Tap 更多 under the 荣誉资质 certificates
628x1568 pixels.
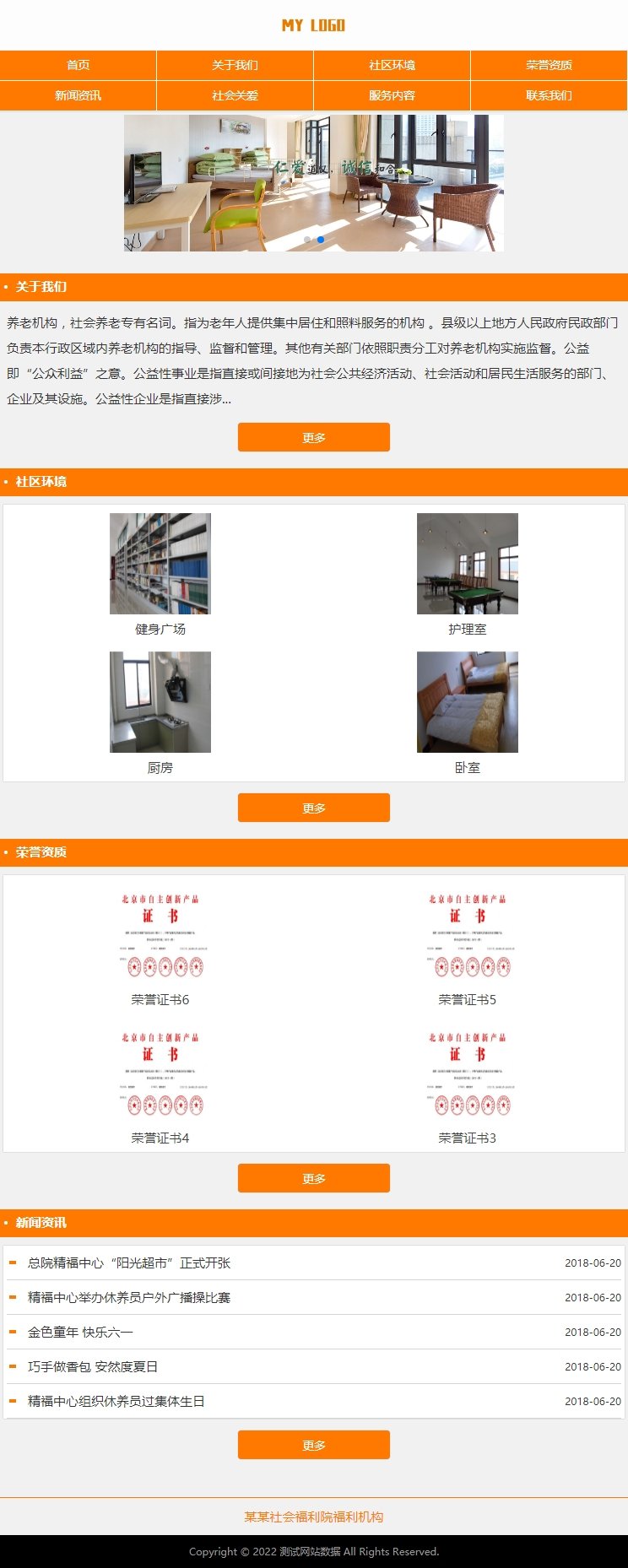(313, 1178)
